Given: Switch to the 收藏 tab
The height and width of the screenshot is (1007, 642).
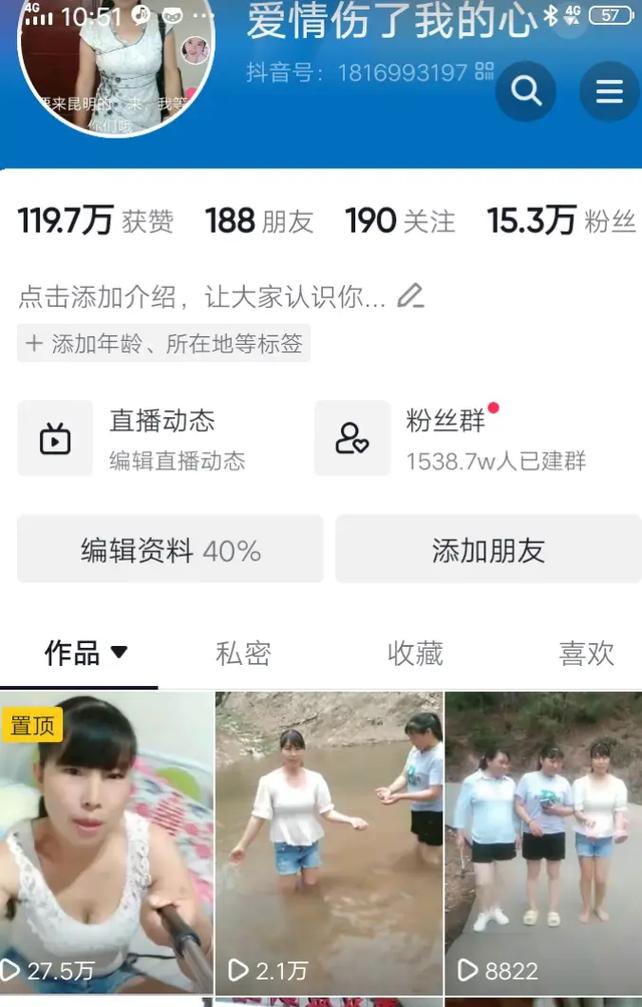Looking at the screenshot, I should [x=415, y=654].
